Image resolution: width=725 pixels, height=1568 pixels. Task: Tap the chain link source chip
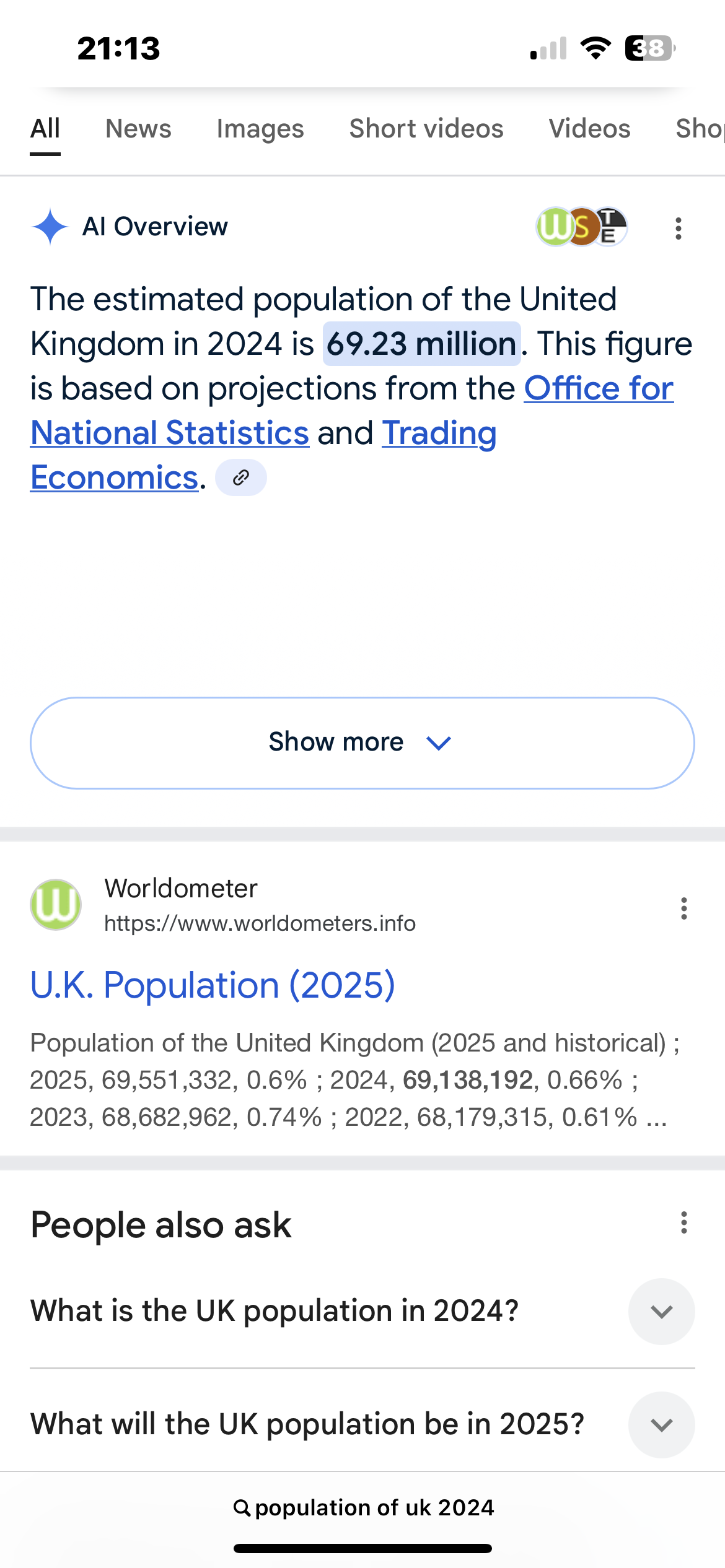pyautogui.click(x=241, y=477)
